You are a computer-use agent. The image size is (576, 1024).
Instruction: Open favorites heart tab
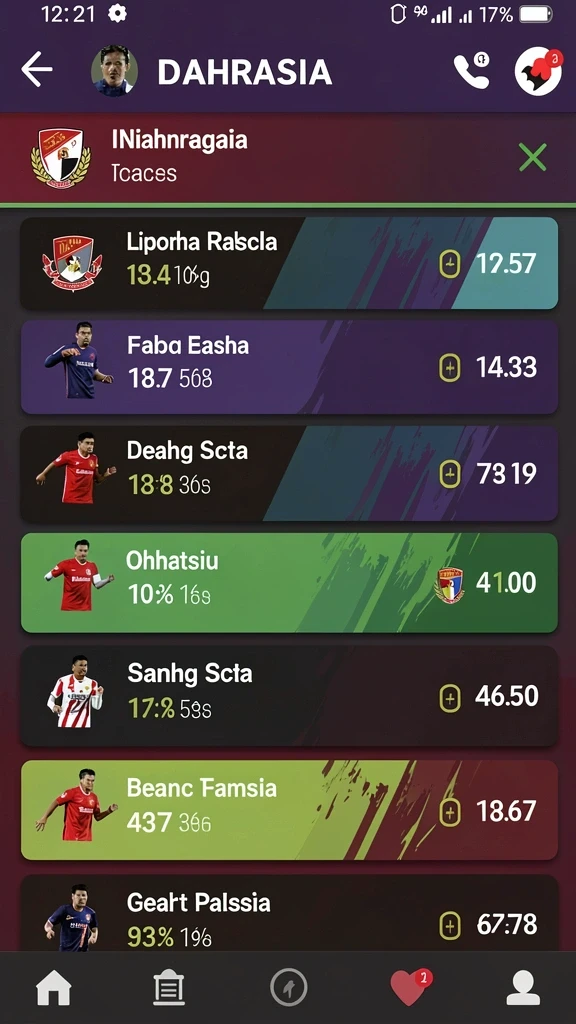click(x=410, y=987)
